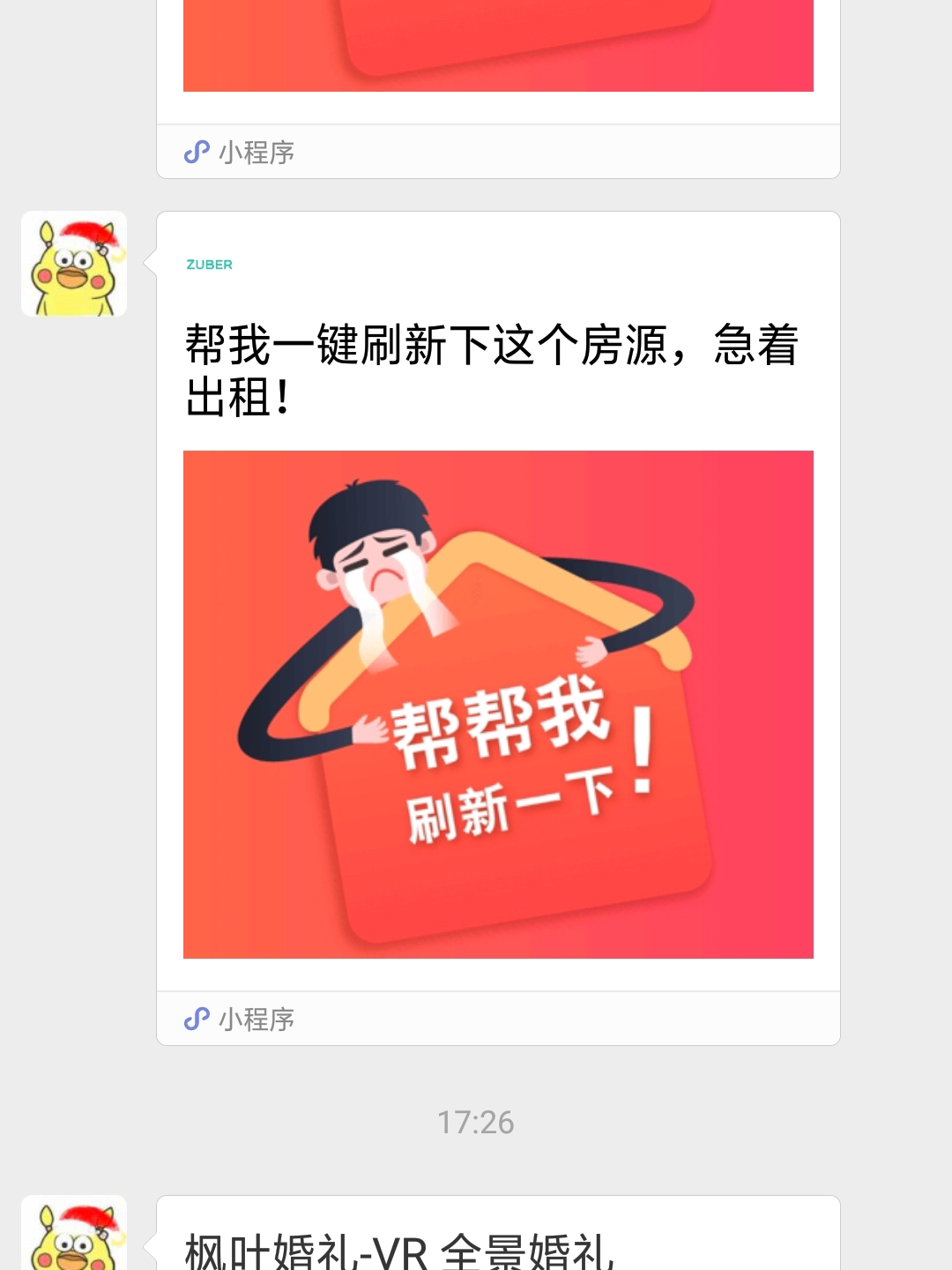Image resolution: width=952 pixels, height=1270 pixels.
Task: Click the 17:26 timestamp
Action: click(475, 1122)
